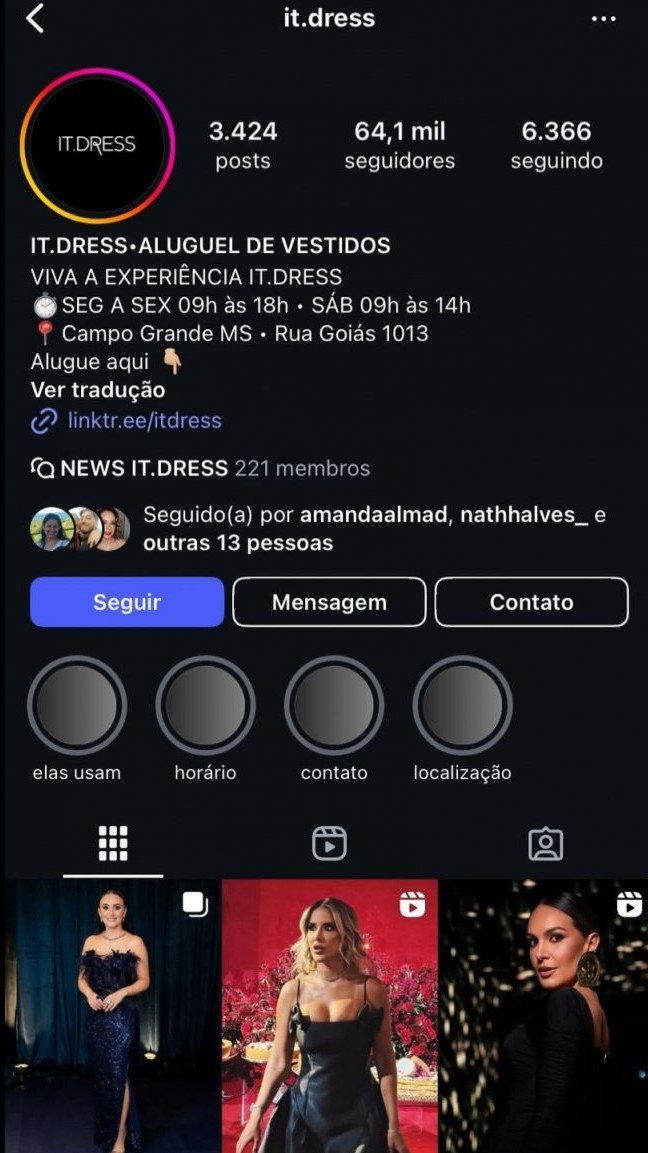
Task: View the 'horário' highlight
Action: coord(205,705)
